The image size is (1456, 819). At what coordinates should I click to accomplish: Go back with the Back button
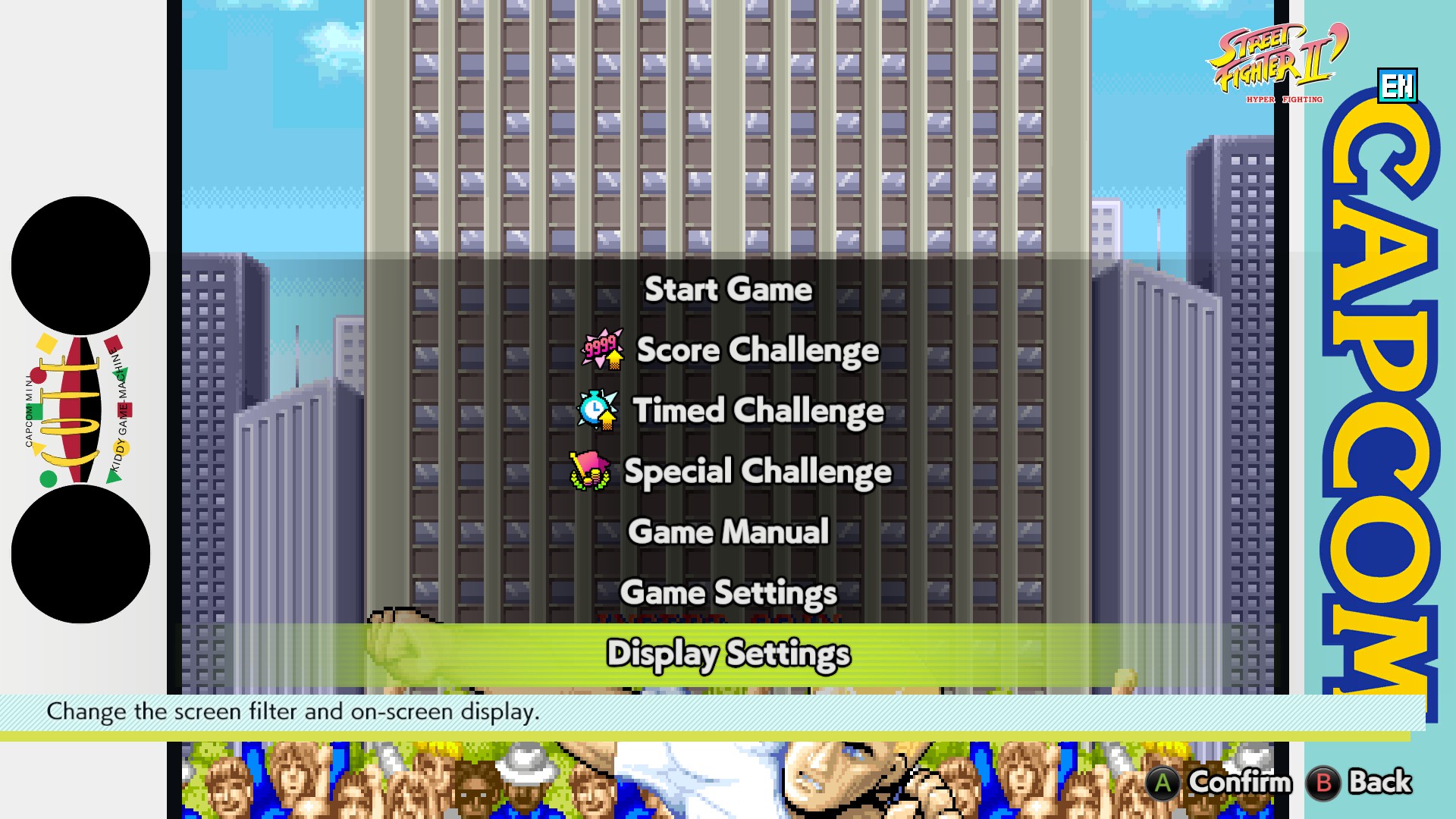click(x=1360, y=782)
